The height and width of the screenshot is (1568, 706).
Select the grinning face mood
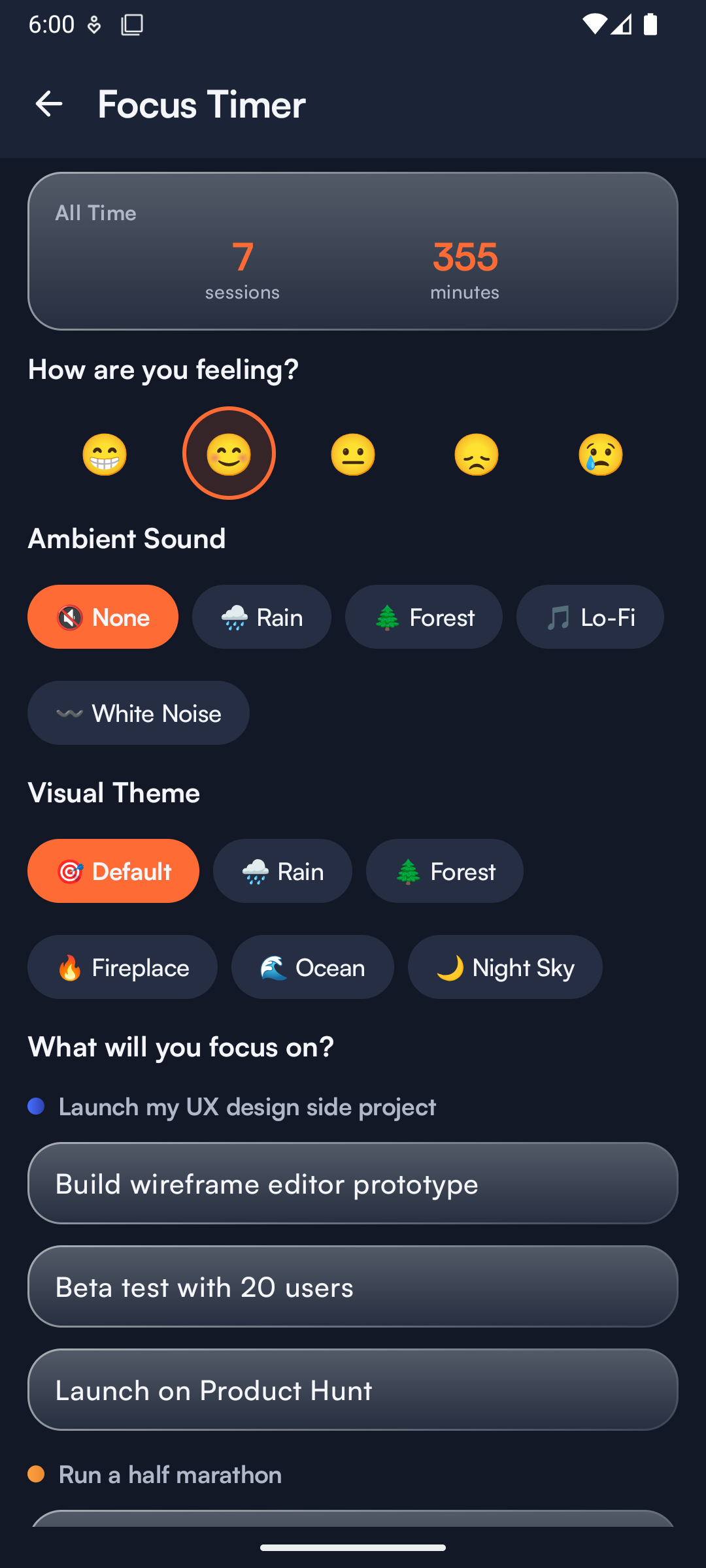pos(105,454)
